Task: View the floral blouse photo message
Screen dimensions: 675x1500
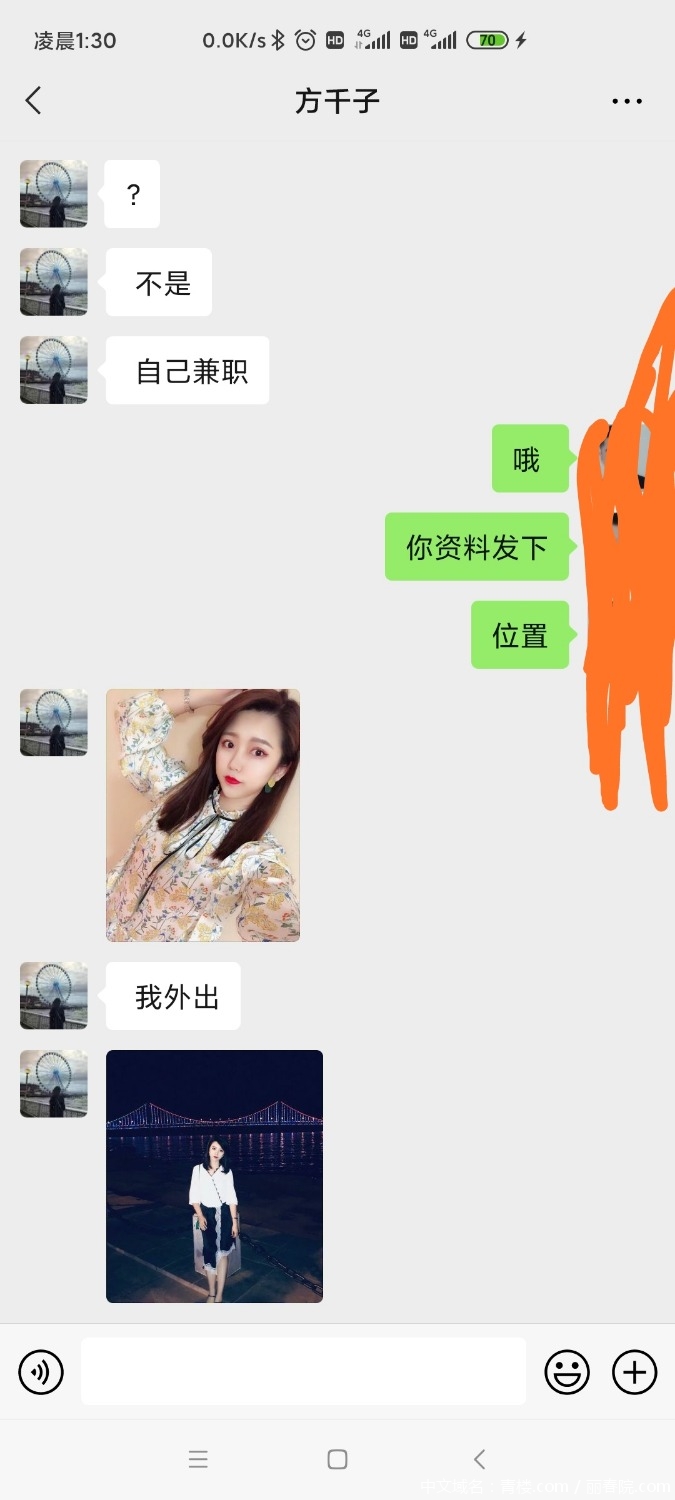Action: coord(203,815)
